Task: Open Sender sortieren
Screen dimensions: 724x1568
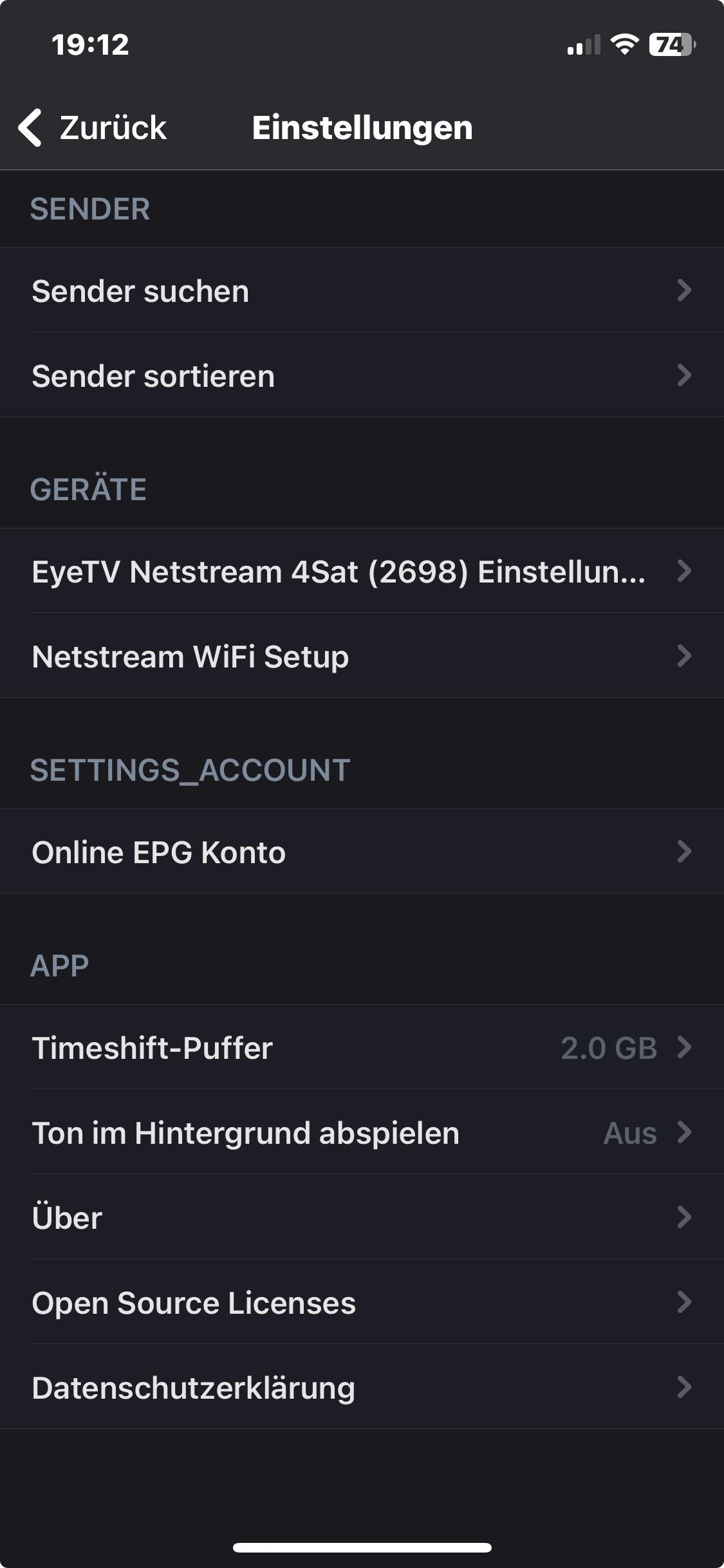Action: tap(362, 375)
